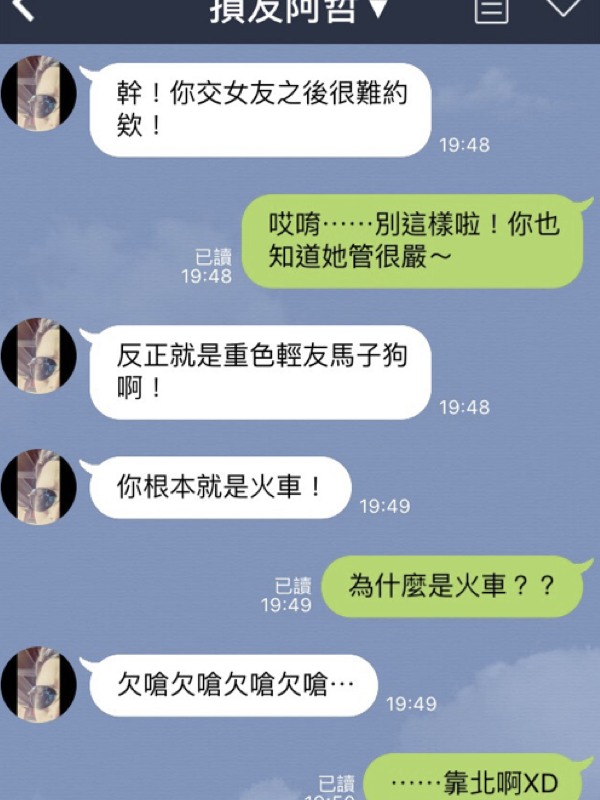The image size is (600, 800).
Task: Open the chat notes icon
Action: pos(490,10)
